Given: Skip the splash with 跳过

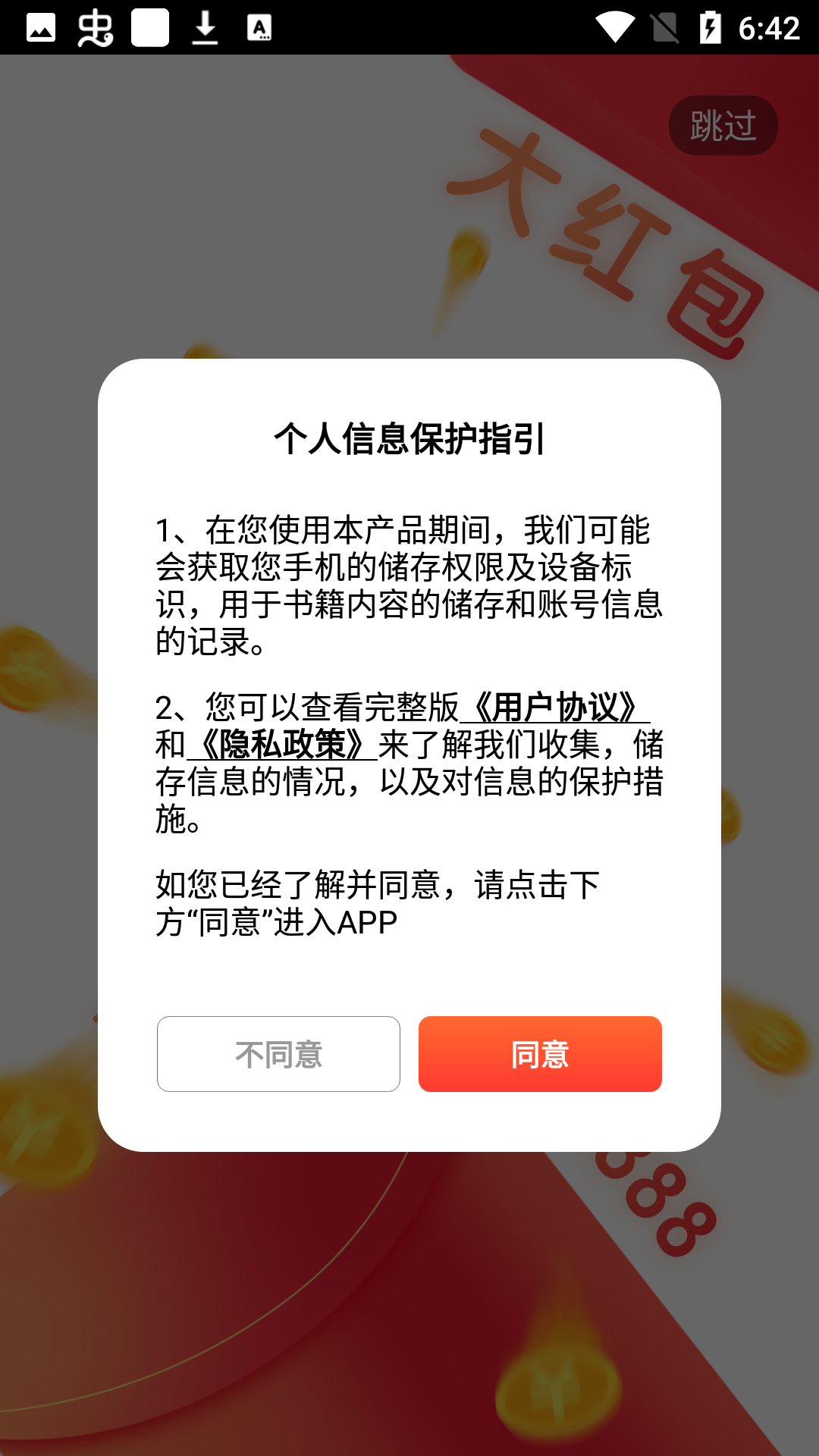Looking at the screenshot, I should click(x=723, y=126).
